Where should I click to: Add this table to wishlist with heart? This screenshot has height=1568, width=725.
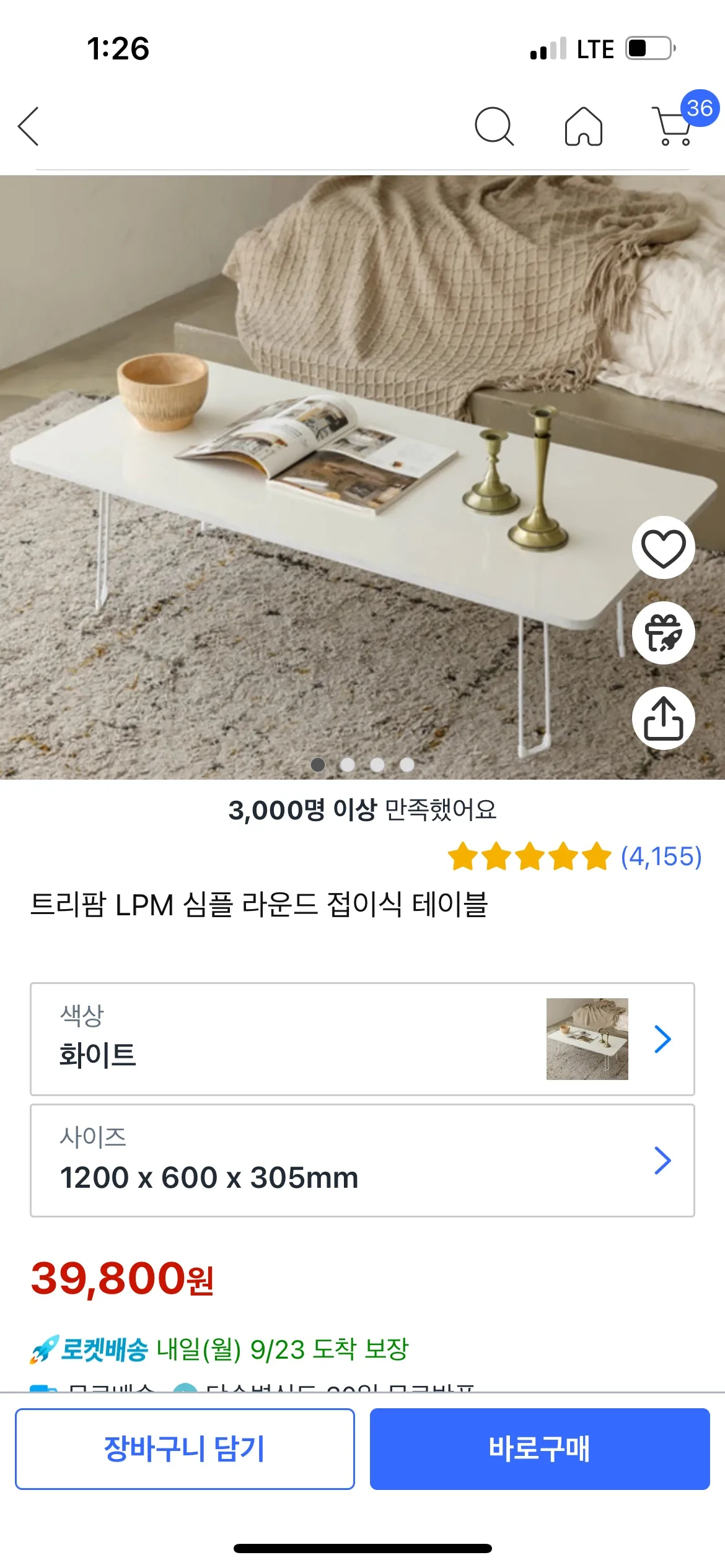click(x=663, y=547)
